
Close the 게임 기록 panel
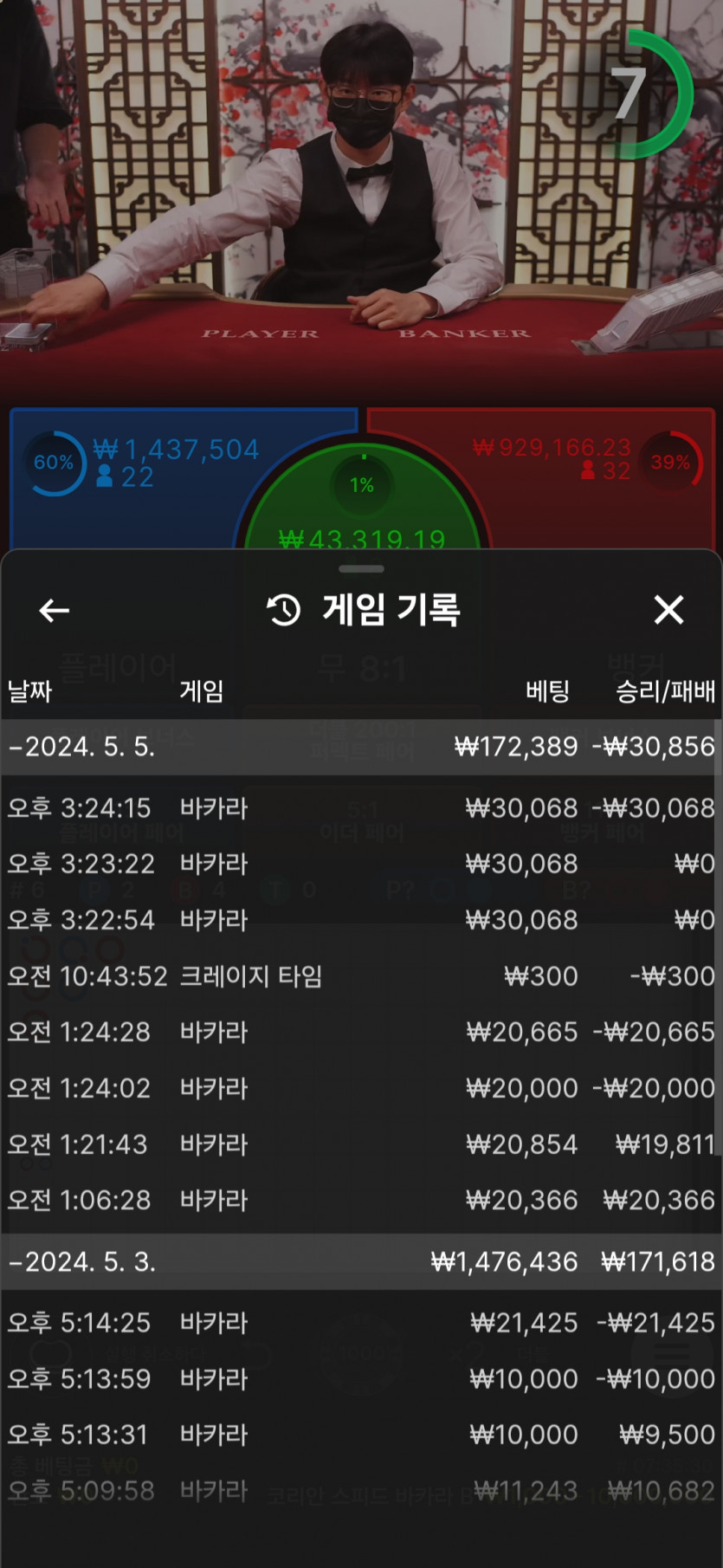(668, 610)
